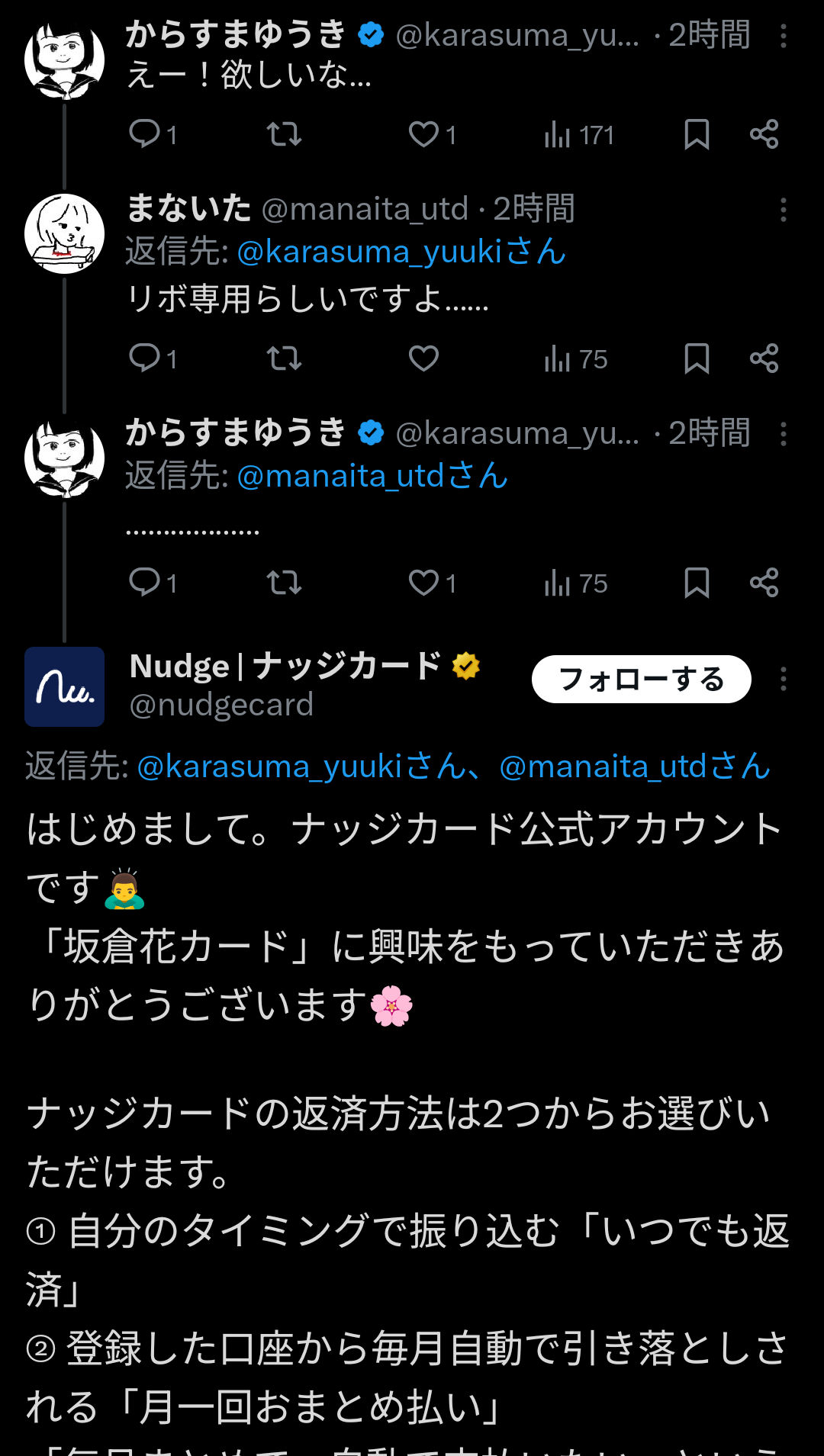Open more options on え一！欲しいな post
The width and height of the screenshot is (824, 1456).
(x=784, y=35)
